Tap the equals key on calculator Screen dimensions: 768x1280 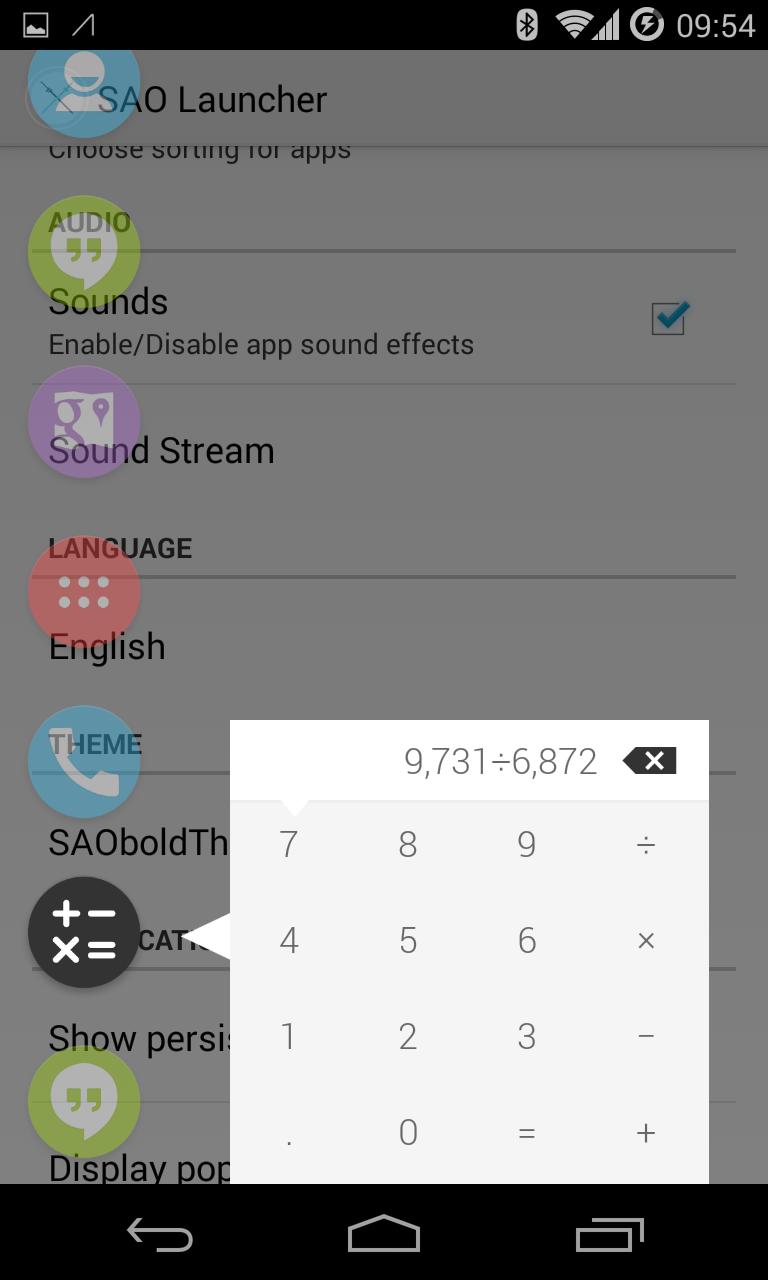(527, 1133)
